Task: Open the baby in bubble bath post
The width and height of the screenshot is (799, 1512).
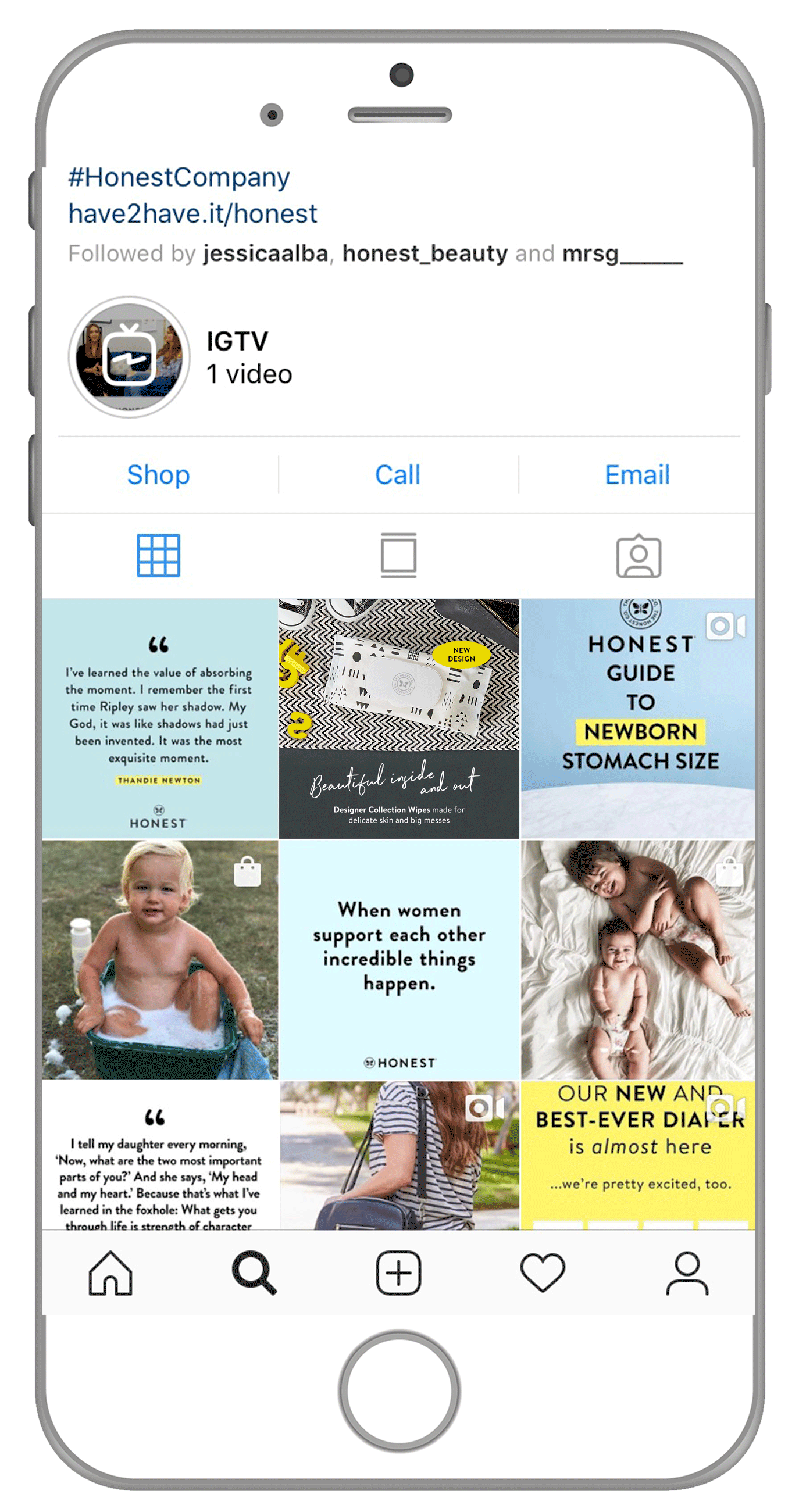Action: point(160,959)
